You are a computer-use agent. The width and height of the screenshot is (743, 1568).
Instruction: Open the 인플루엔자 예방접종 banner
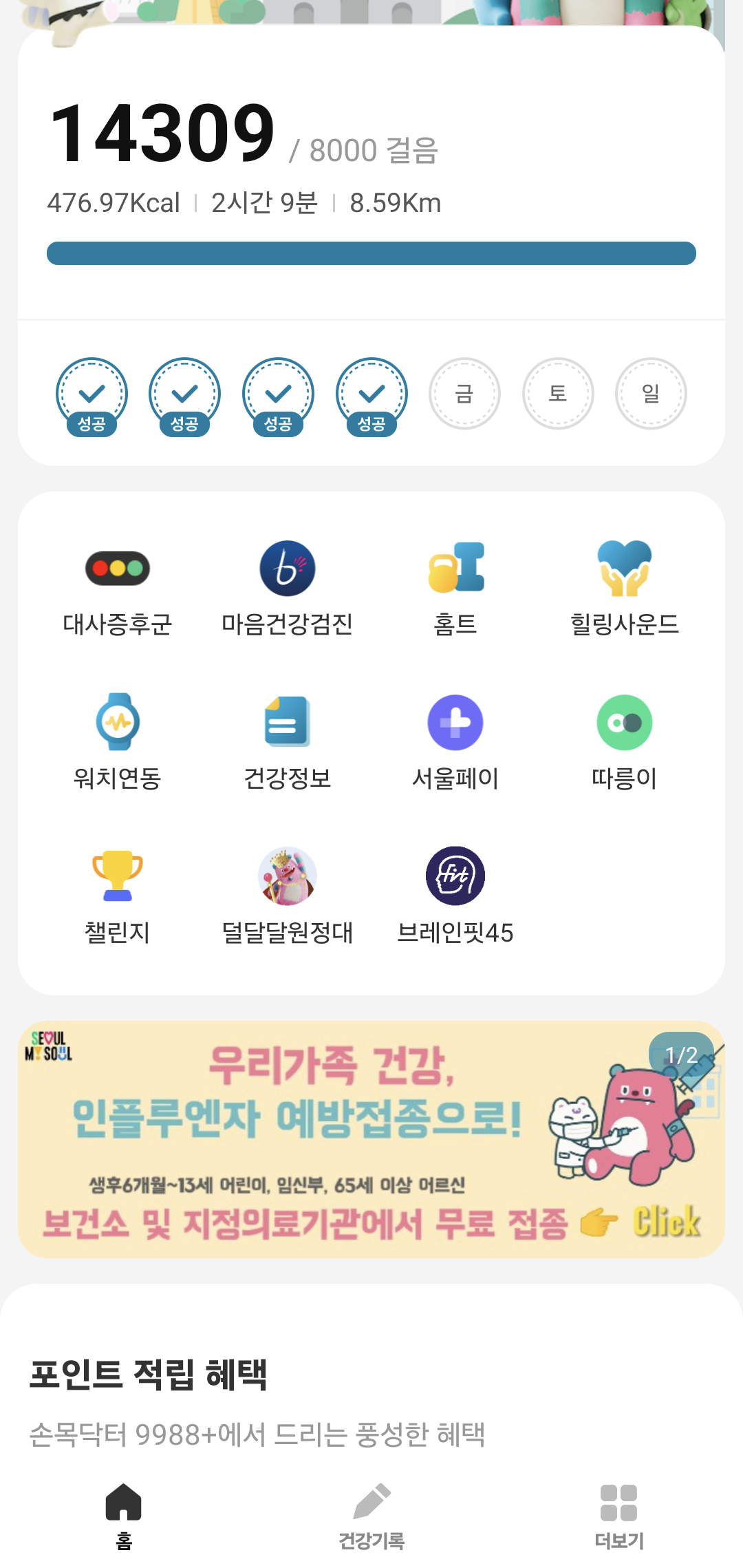click(371, 1139)
